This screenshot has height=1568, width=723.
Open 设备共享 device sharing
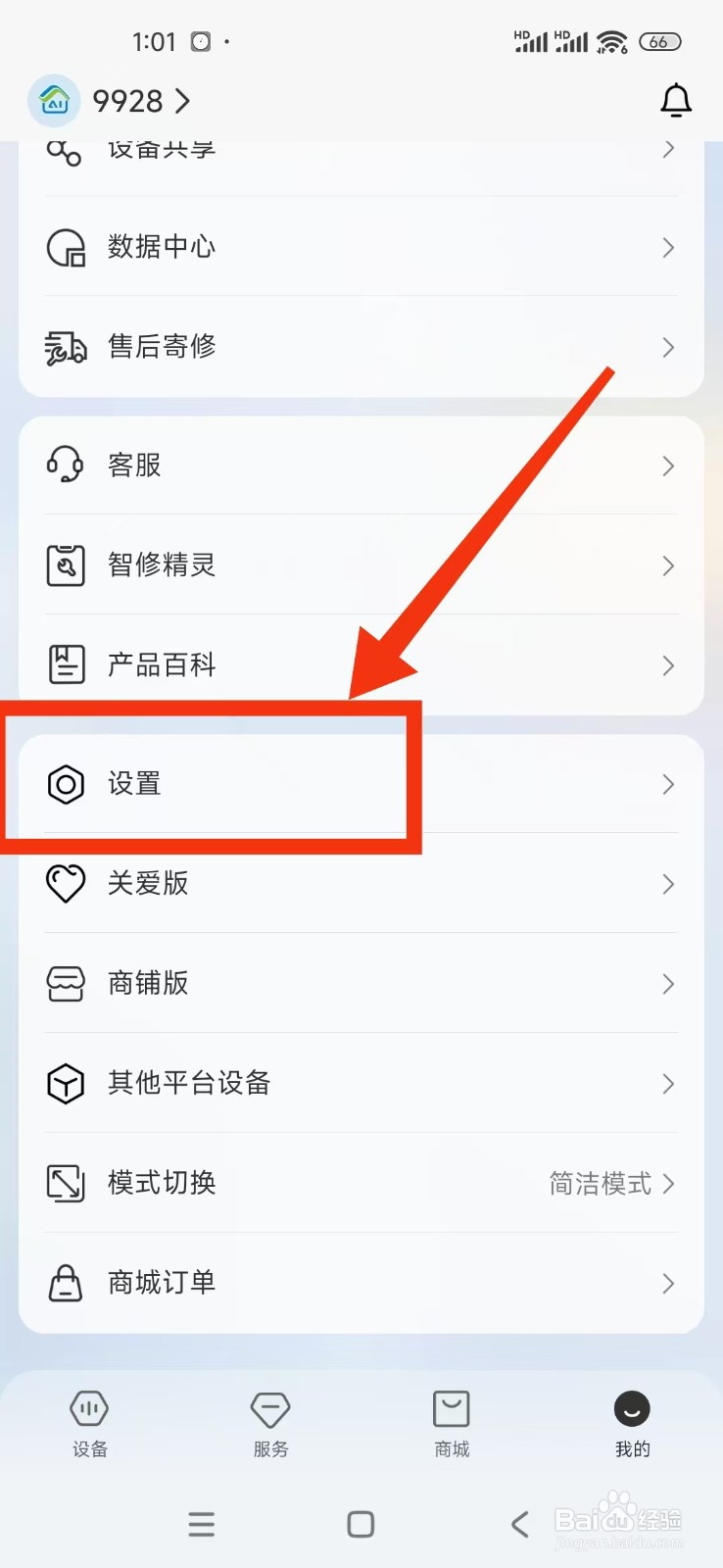tap(361, 152)
